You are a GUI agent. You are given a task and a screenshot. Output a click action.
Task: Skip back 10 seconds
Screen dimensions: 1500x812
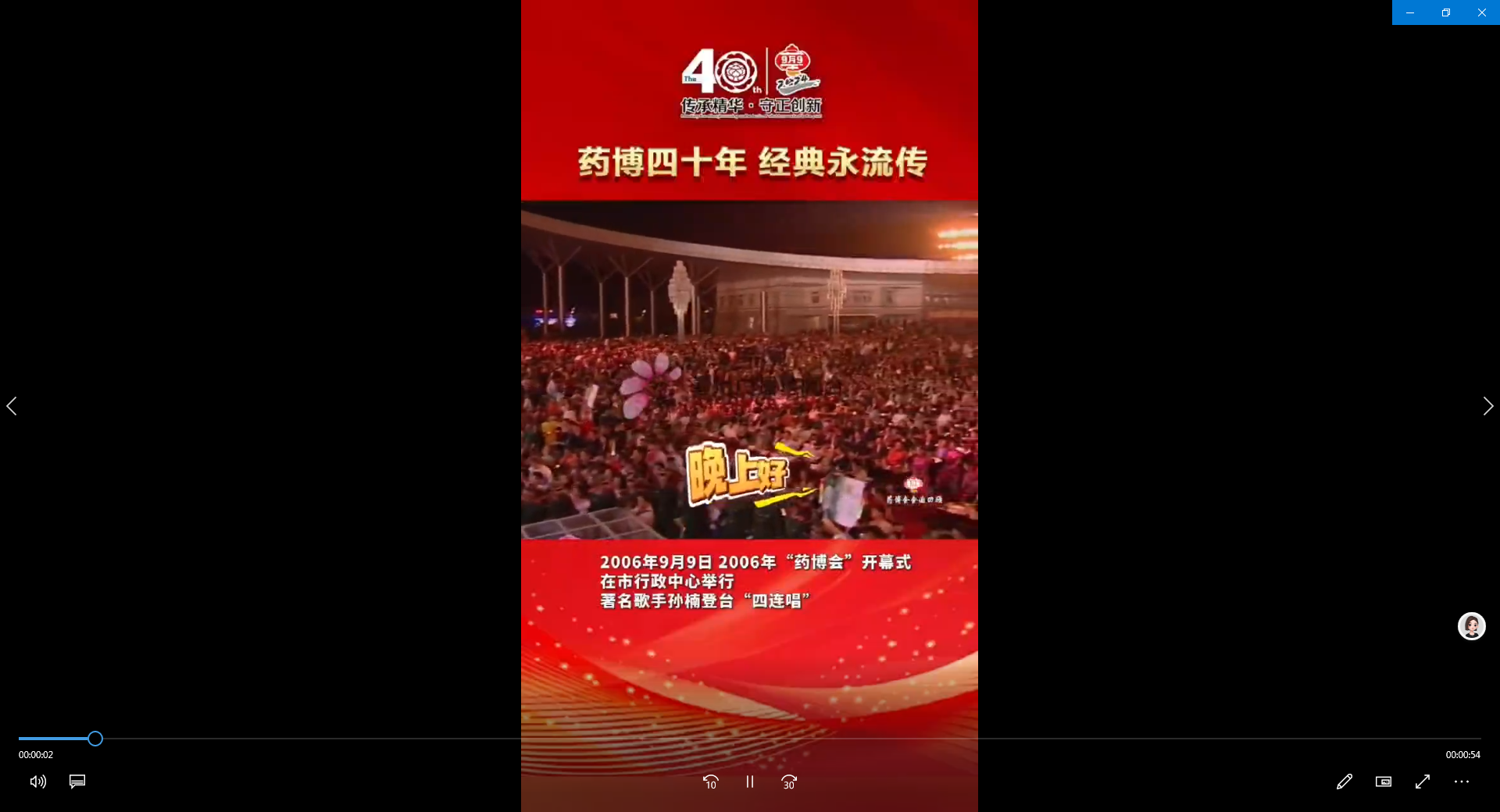click(x=710, y=782)
